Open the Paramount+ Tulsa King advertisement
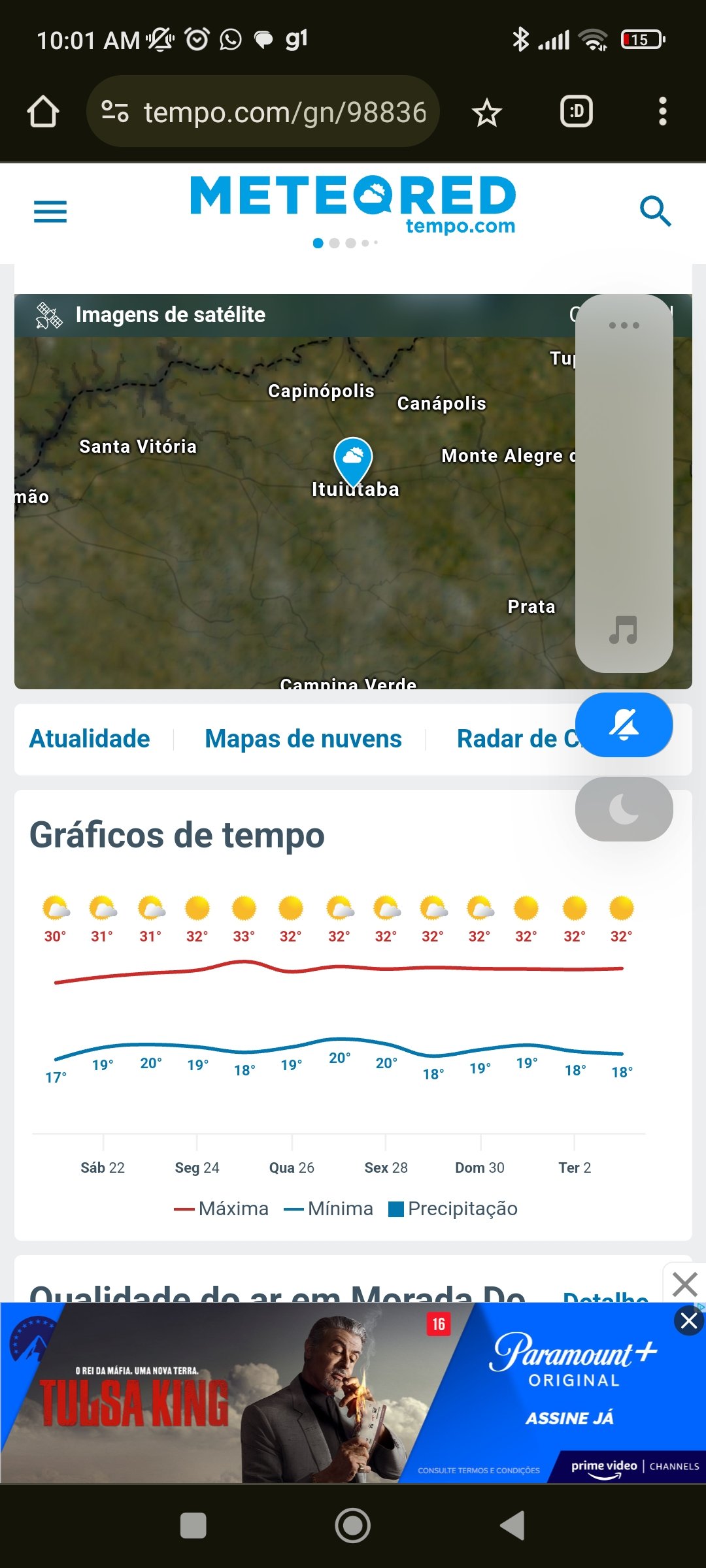The image size is (706, 1568). [353, 1393]
